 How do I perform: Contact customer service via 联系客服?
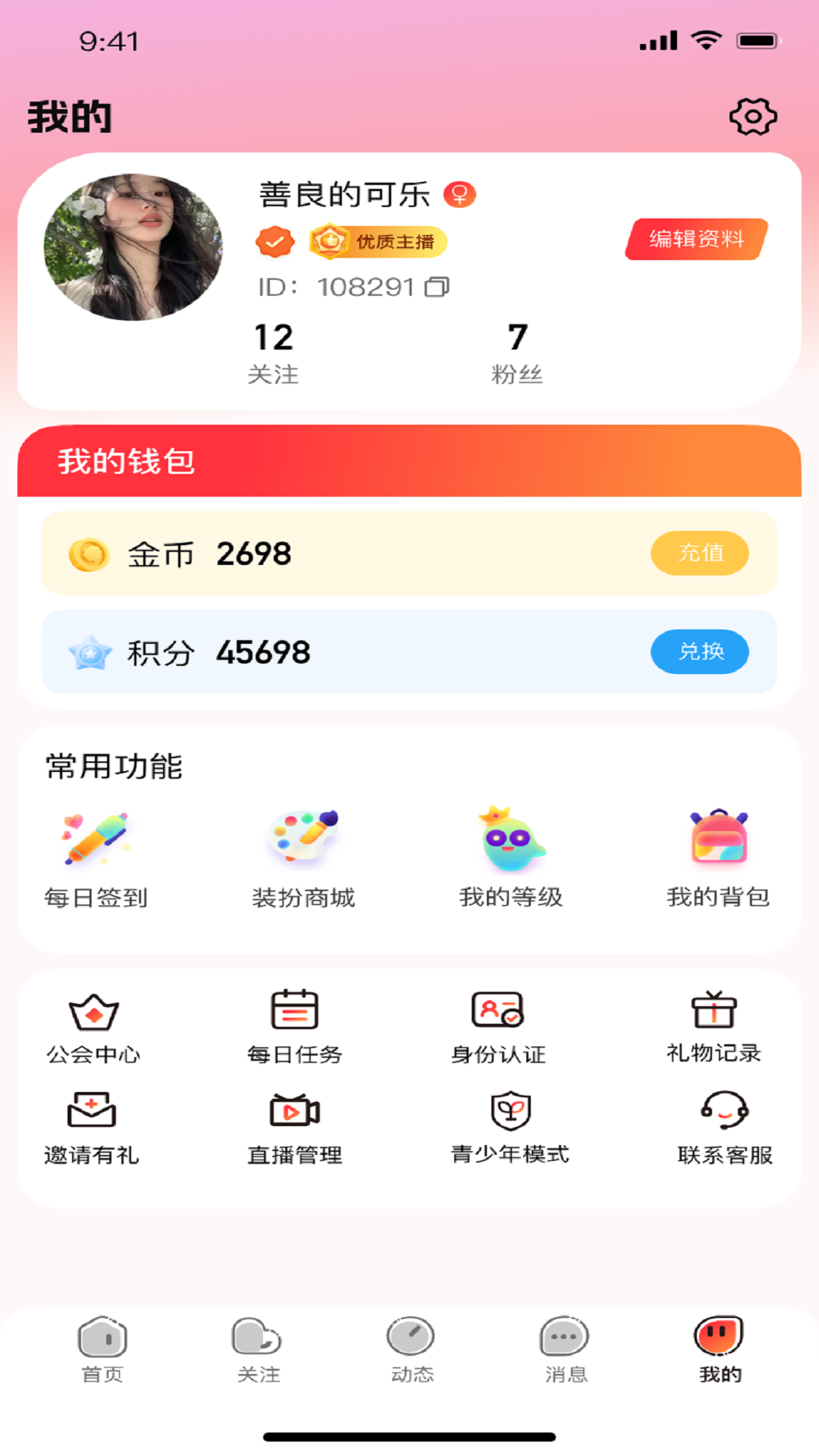(x=723, y=1130)
